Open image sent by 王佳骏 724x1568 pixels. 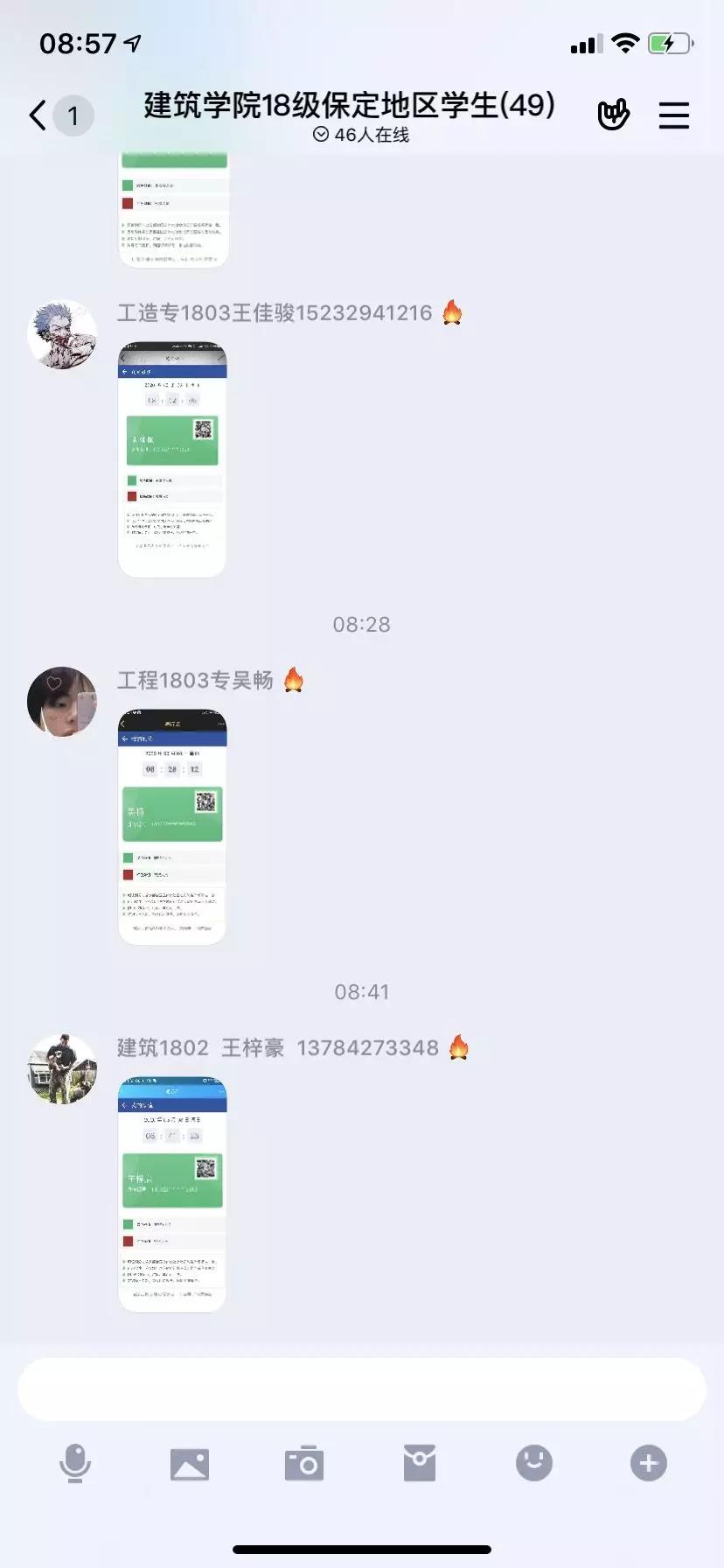click(172, 459)
